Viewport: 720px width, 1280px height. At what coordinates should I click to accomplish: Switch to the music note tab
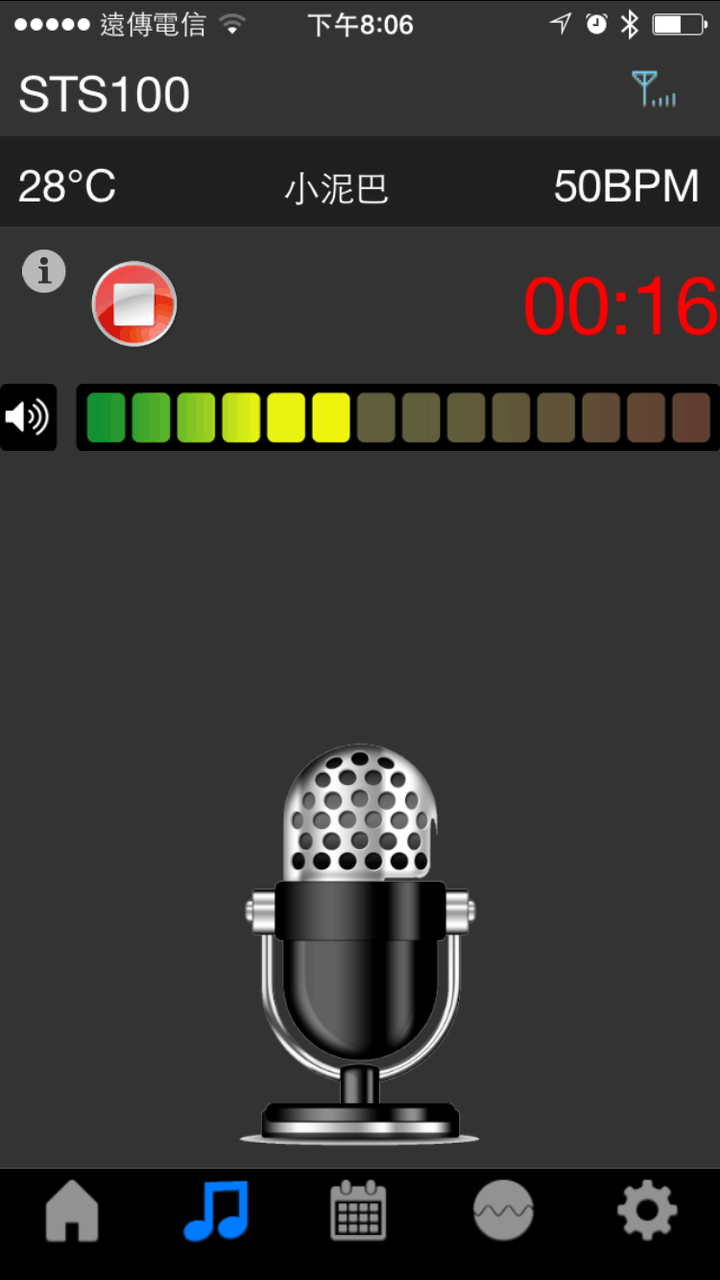[x=215, y=1211]
